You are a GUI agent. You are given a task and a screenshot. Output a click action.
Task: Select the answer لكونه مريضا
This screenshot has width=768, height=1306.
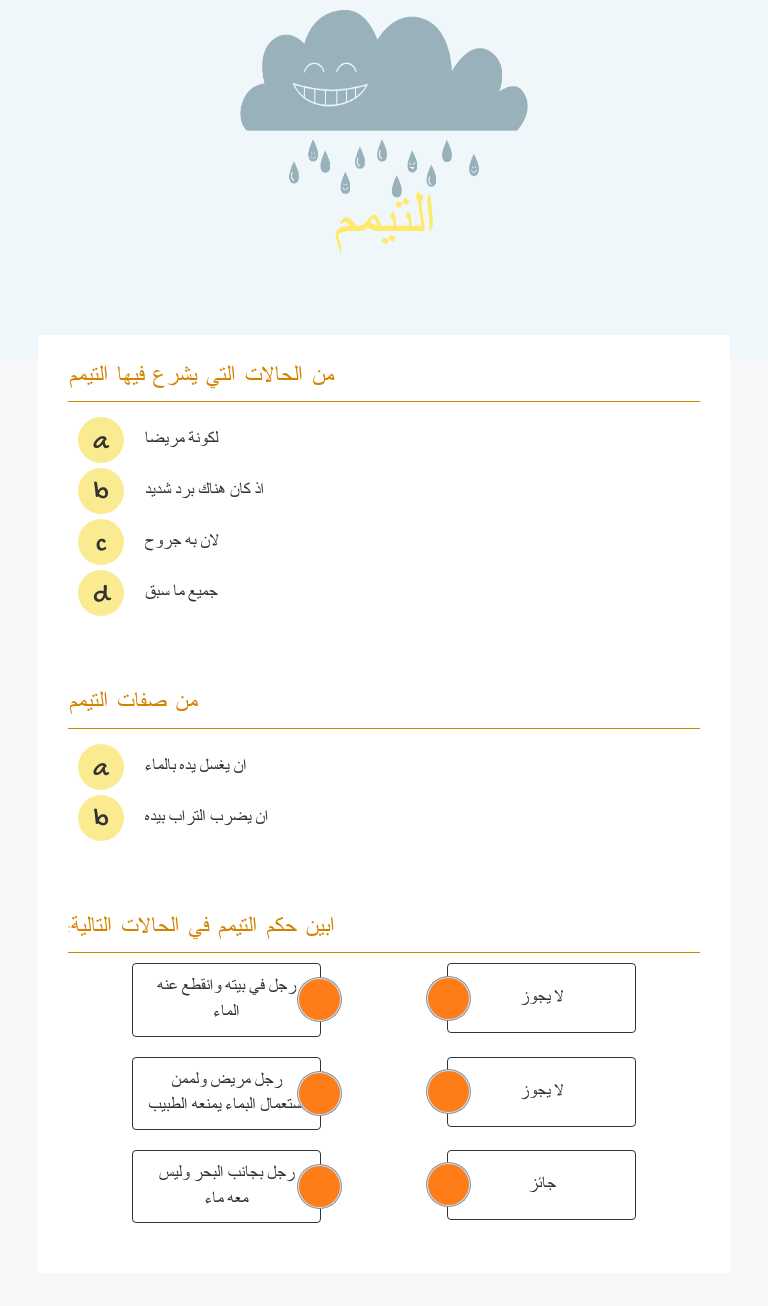coord(182,438)
